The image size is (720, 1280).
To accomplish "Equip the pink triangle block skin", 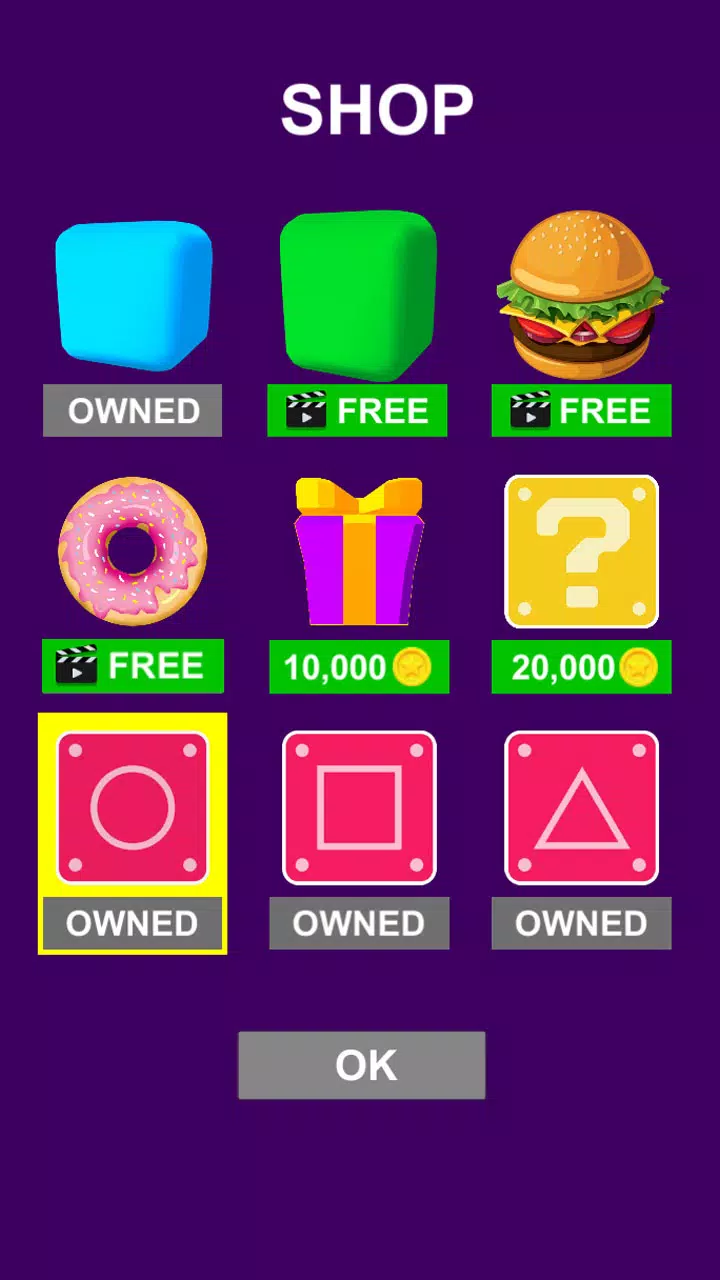I will (581, 922).
